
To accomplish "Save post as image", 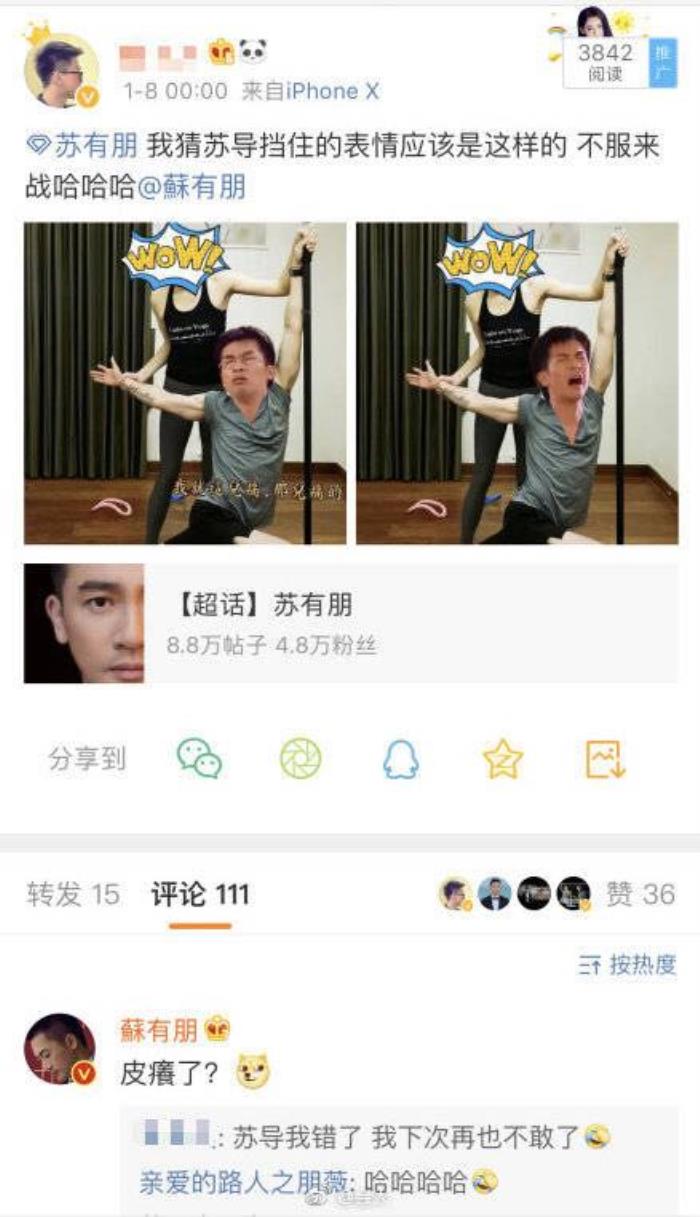I will [x=605, y=759].
